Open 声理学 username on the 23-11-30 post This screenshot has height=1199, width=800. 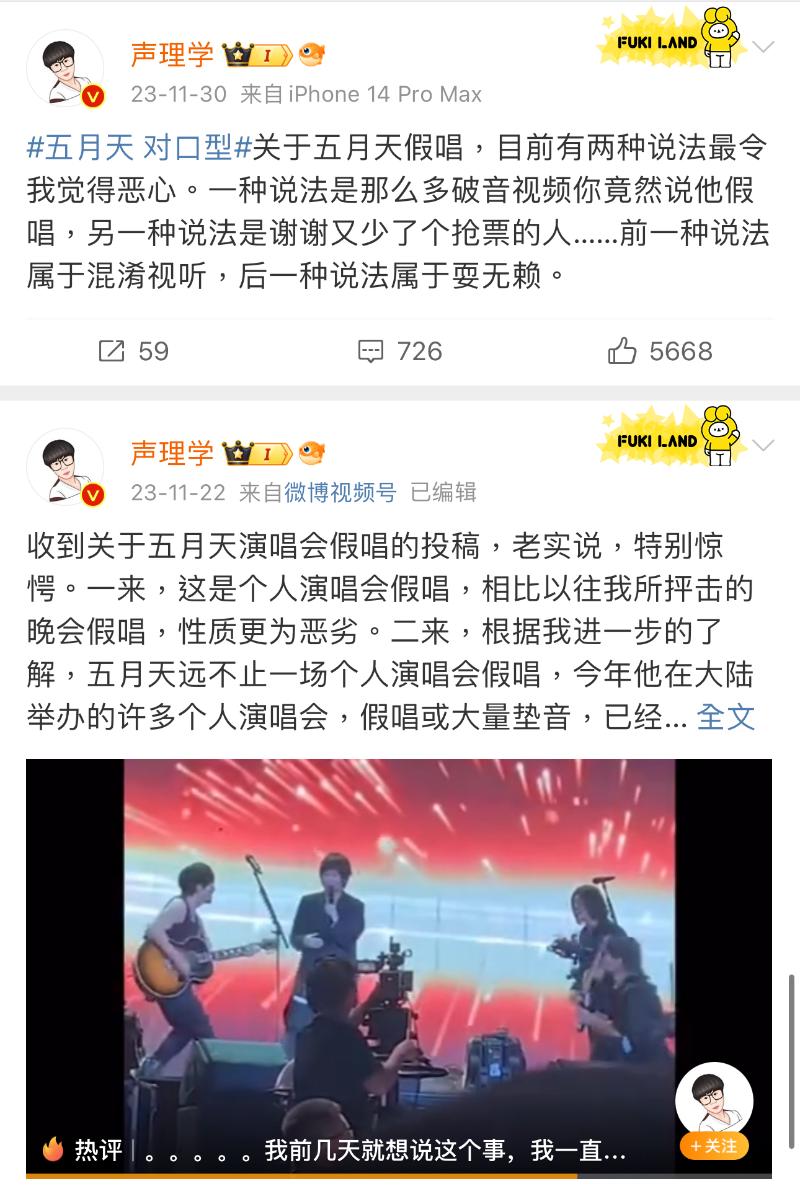172,54
